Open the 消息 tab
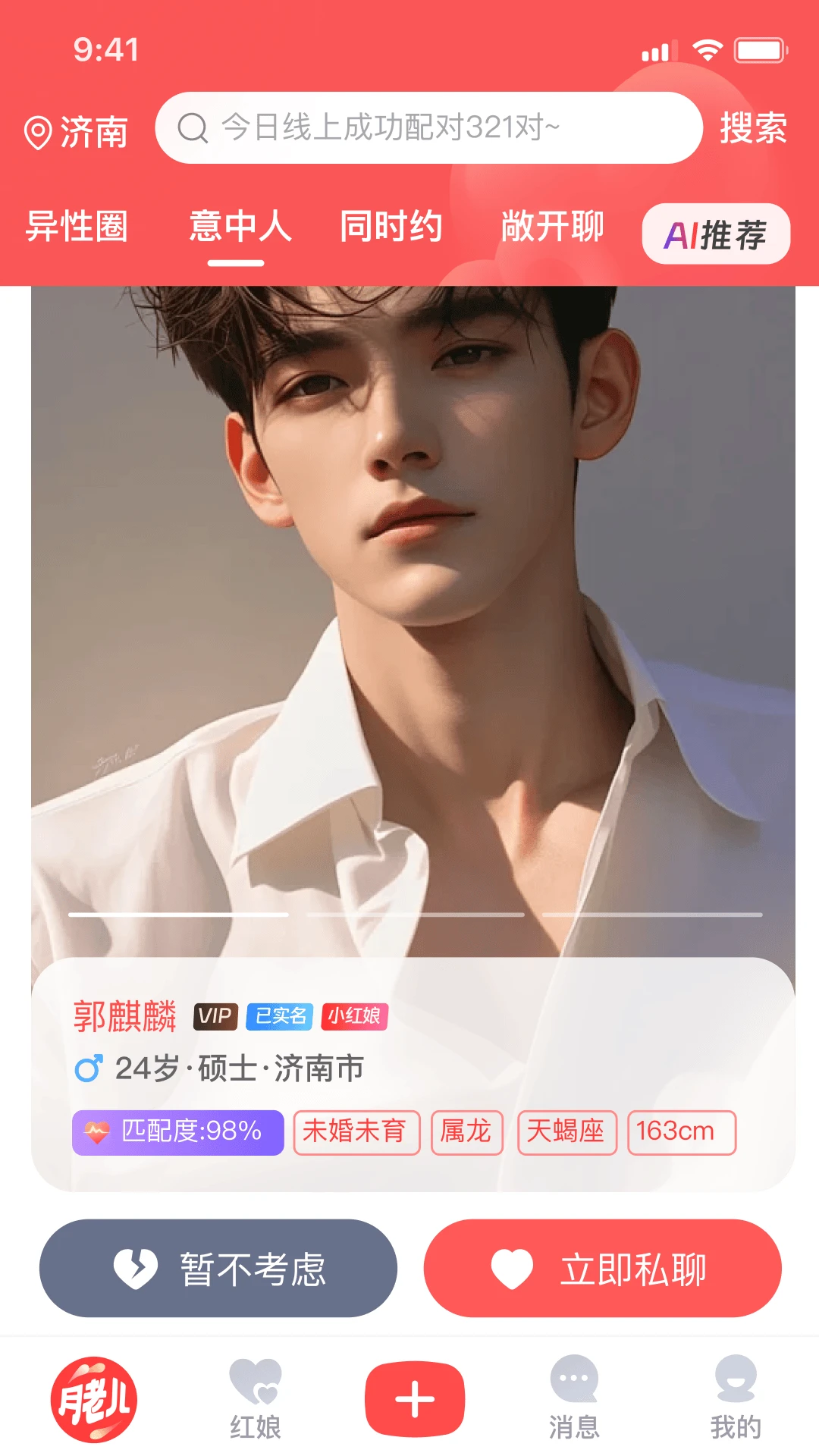The width and height of the screenshot is (819, 1456). tap(574, 1399)
